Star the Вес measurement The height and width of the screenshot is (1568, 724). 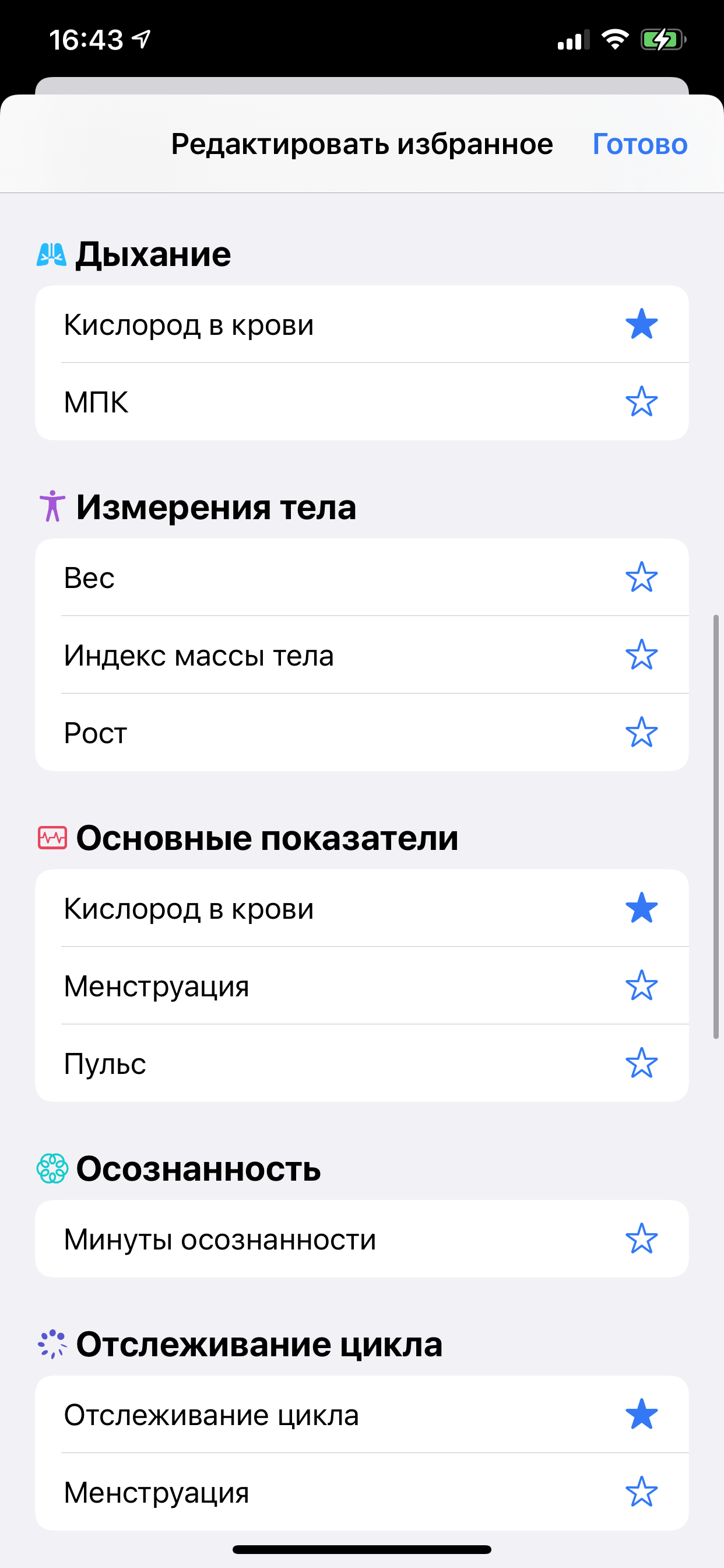coord(641,577)
